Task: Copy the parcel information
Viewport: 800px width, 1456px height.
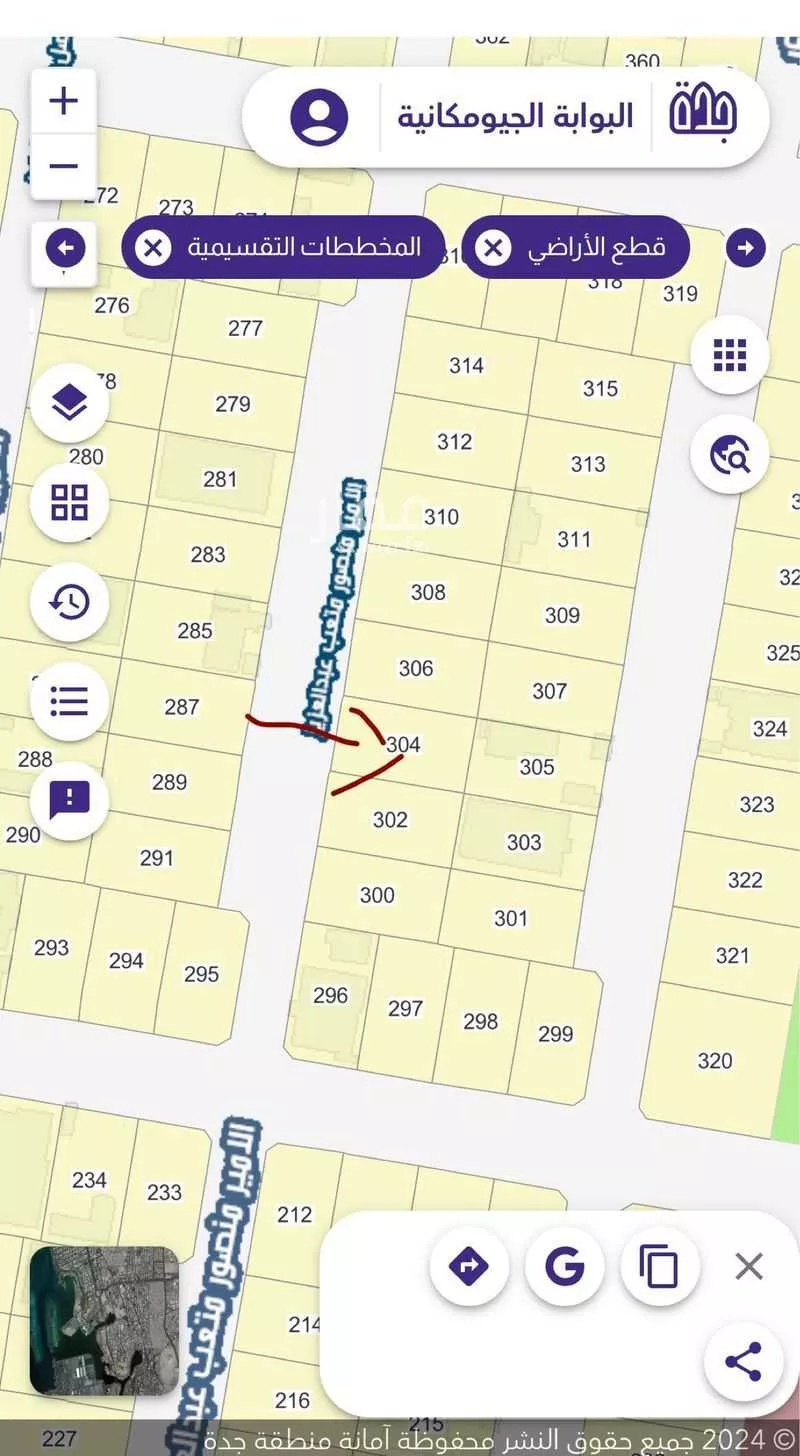Action: coord(660,1266)
